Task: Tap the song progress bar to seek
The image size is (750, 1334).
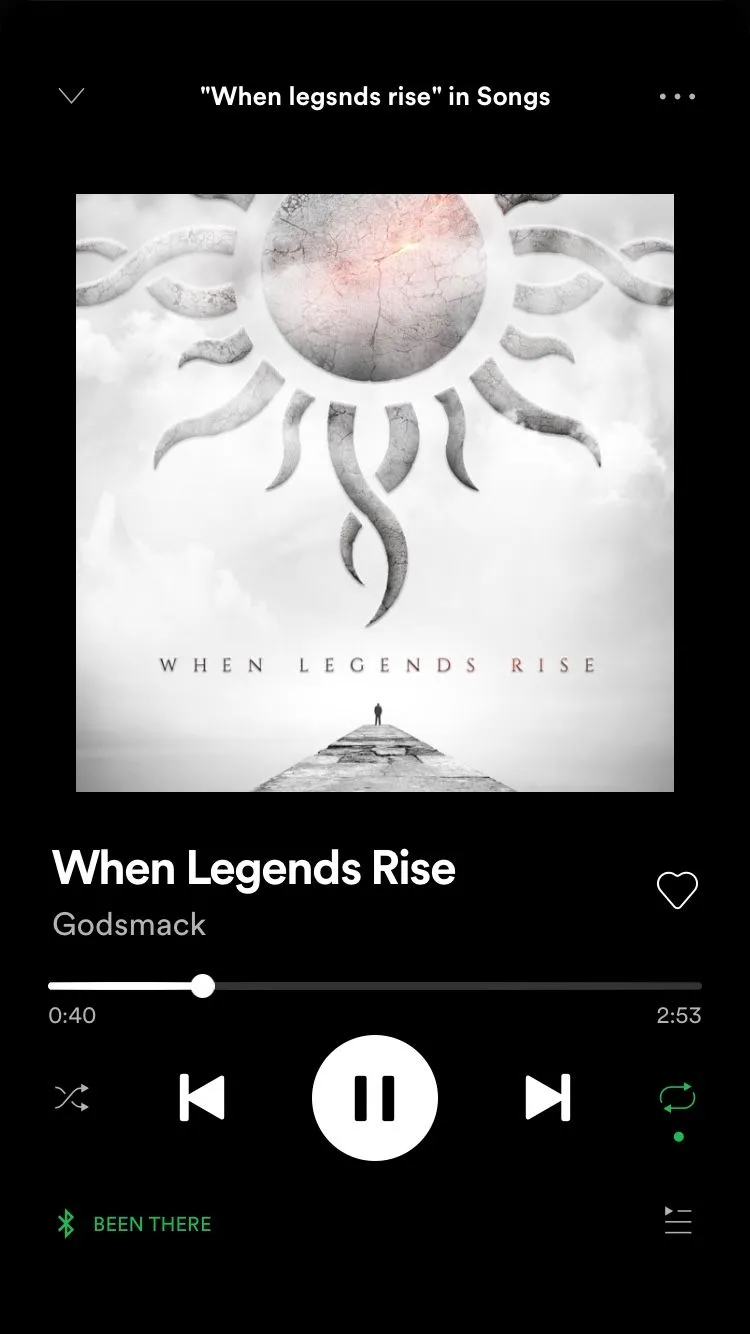Action: (450, 986)
